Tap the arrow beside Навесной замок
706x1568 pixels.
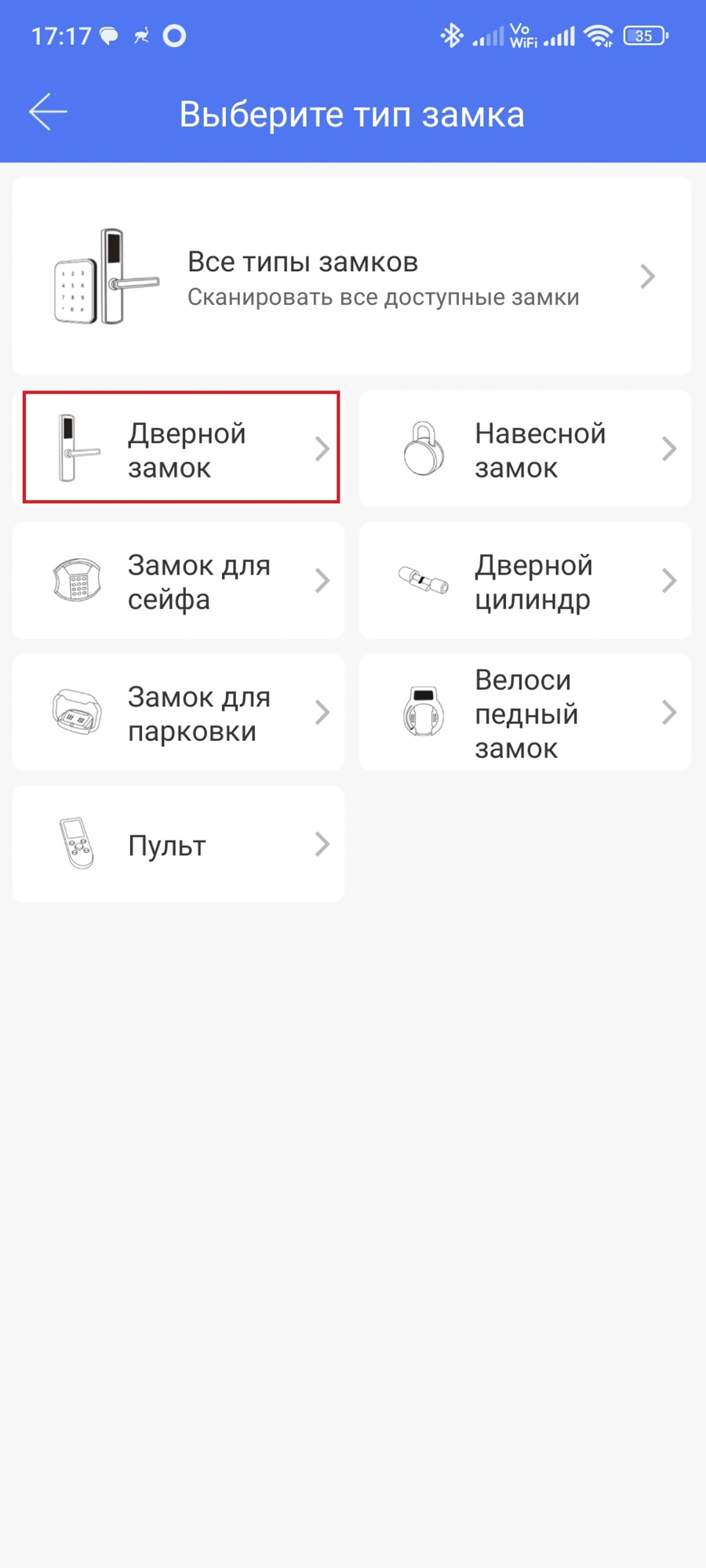pos(668,448)
